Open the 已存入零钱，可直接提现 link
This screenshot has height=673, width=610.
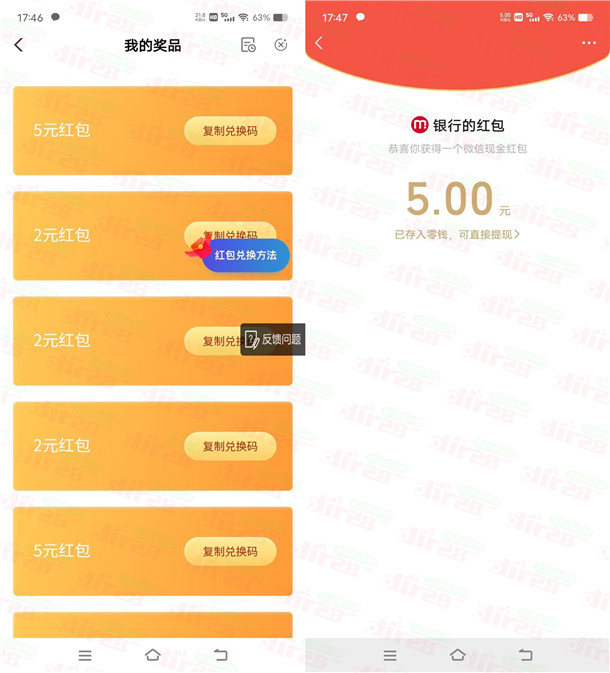point(457,234)
